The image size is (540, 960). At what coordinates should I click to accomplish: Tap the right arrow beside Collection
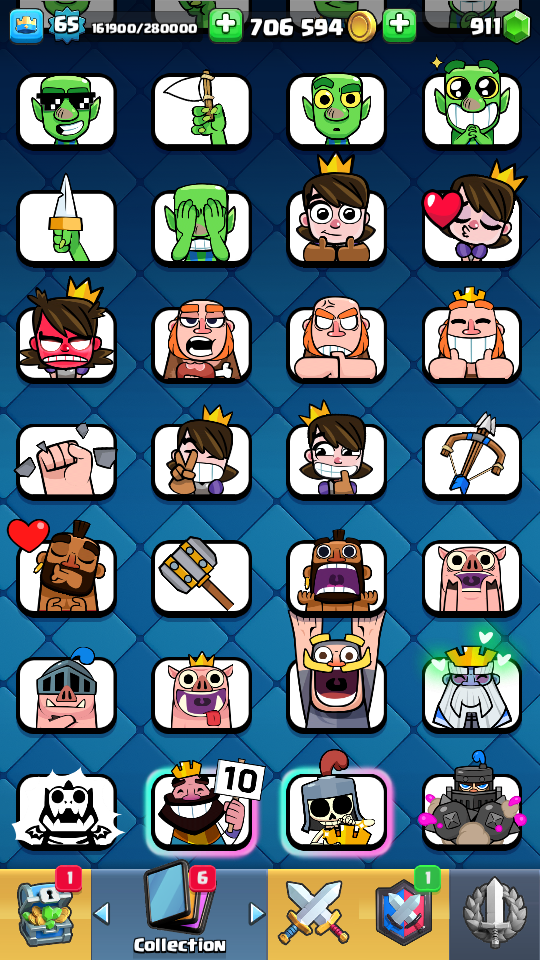257,913
